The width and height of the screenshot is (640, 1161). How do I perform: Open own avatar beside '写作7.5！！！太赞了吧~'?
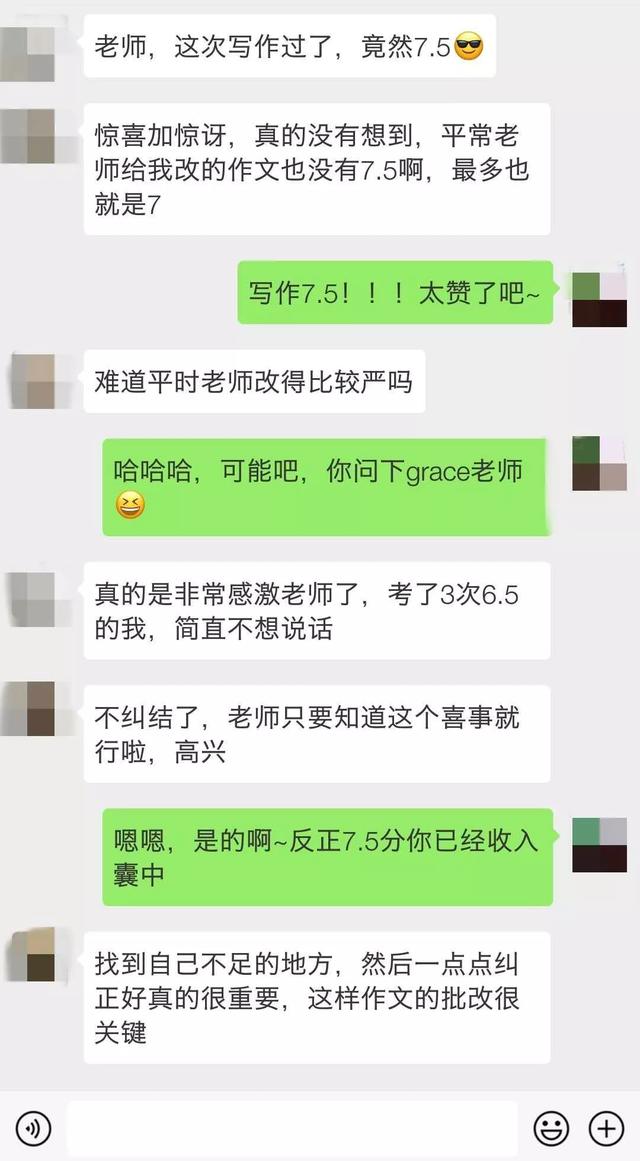599,298
